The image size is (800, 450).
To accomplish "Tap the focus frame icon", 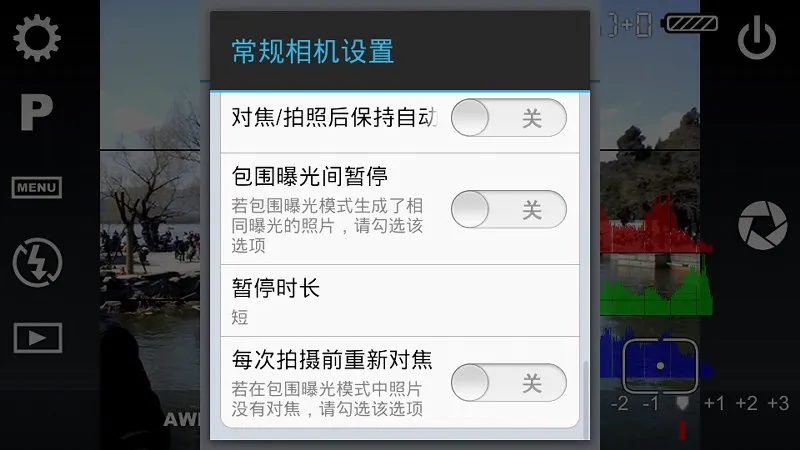I will (x=660, y=365).
